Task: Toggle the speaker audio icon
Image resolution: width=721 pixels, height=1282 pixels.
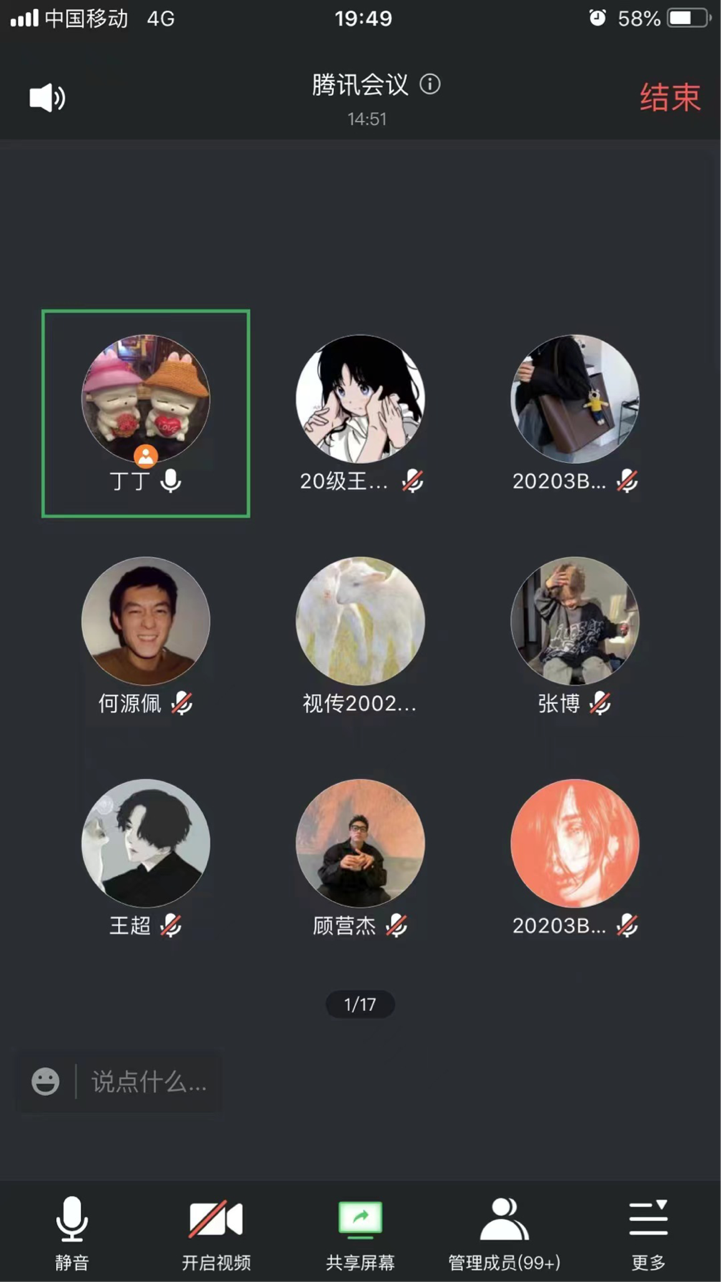Action: pyautogui.click(x=47, y=98)
